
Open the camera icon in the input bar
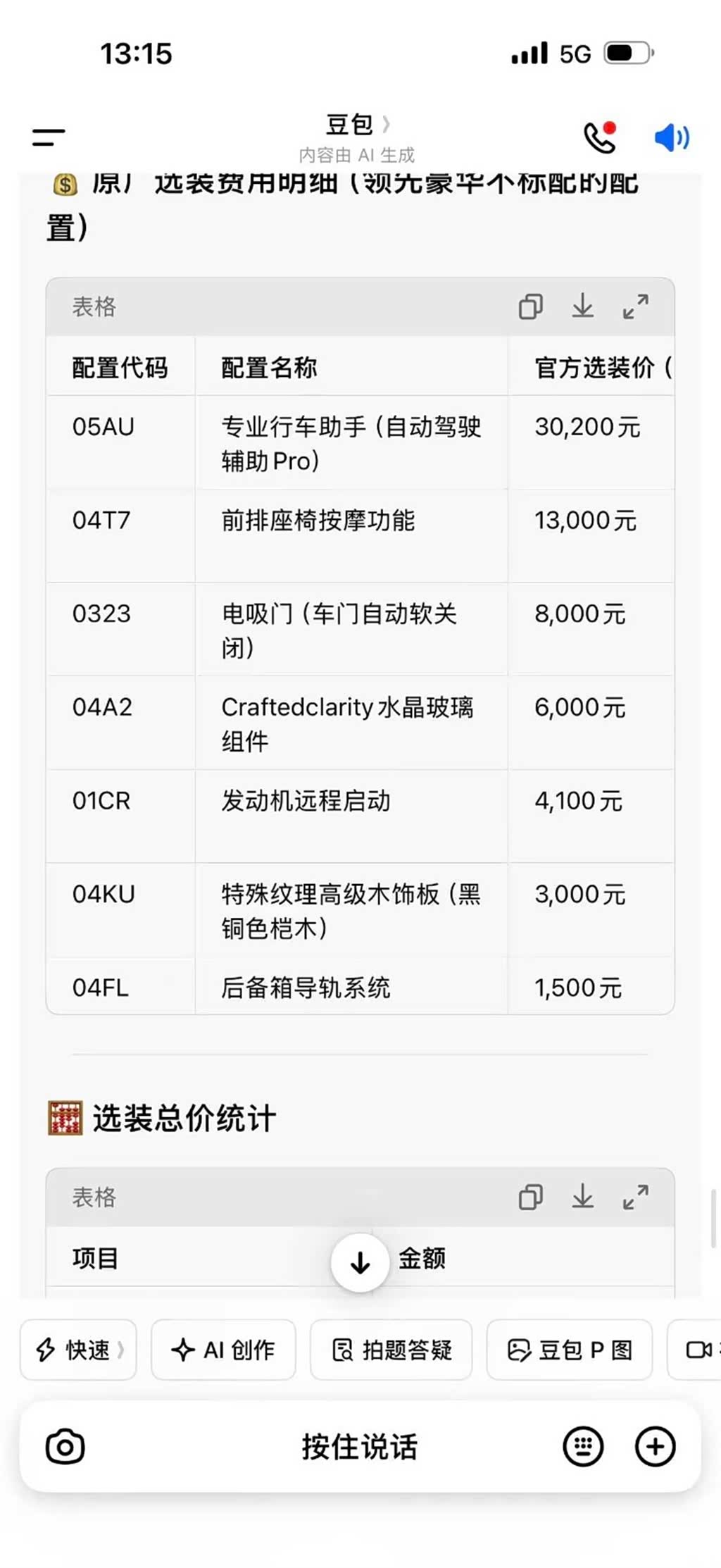pyautogui.click(x=65, y=1447)
